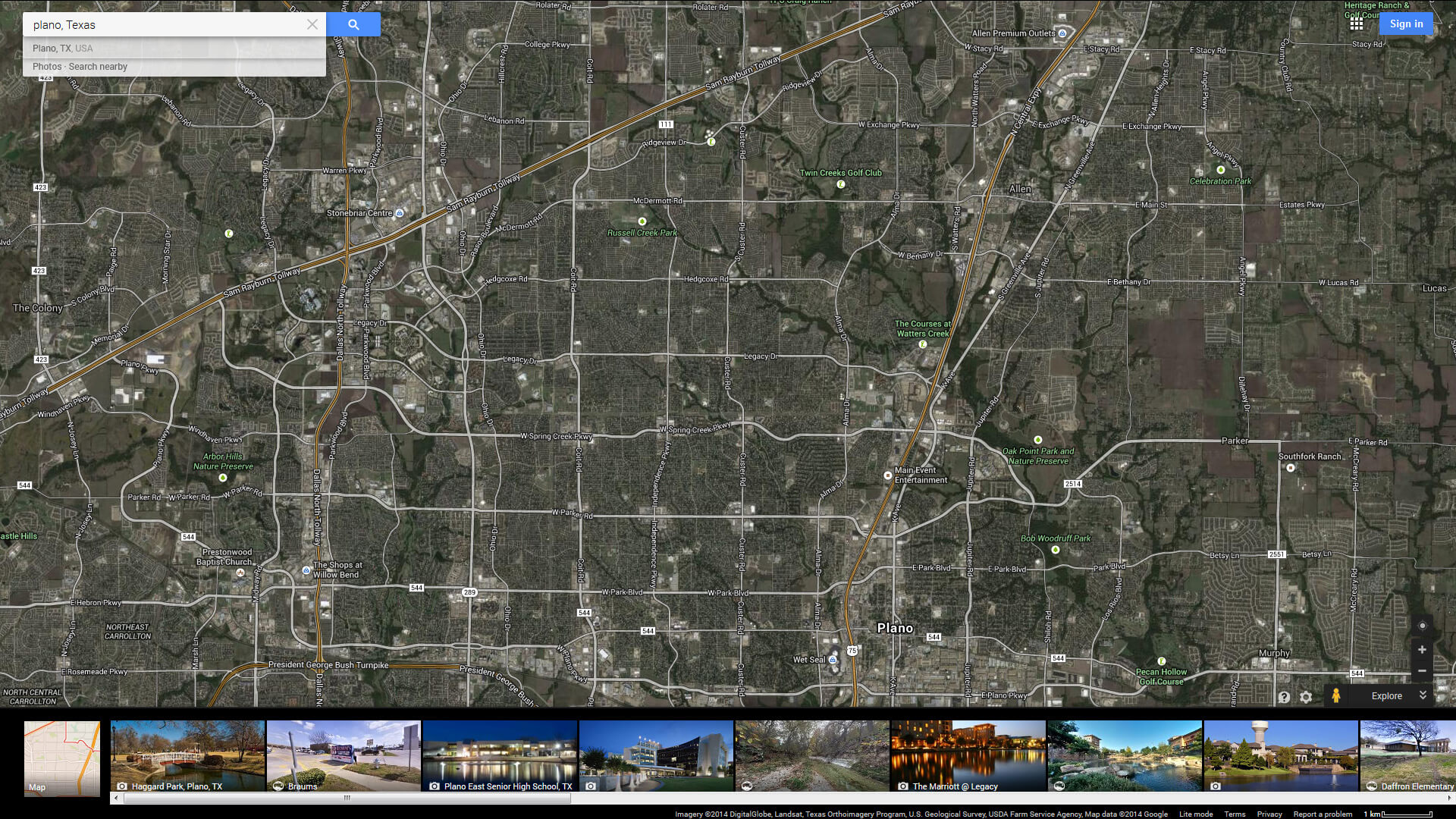The width and height of the screenshot is (1456, 819).
Task: Switch to Lite mode
Action: (1195, 814)
